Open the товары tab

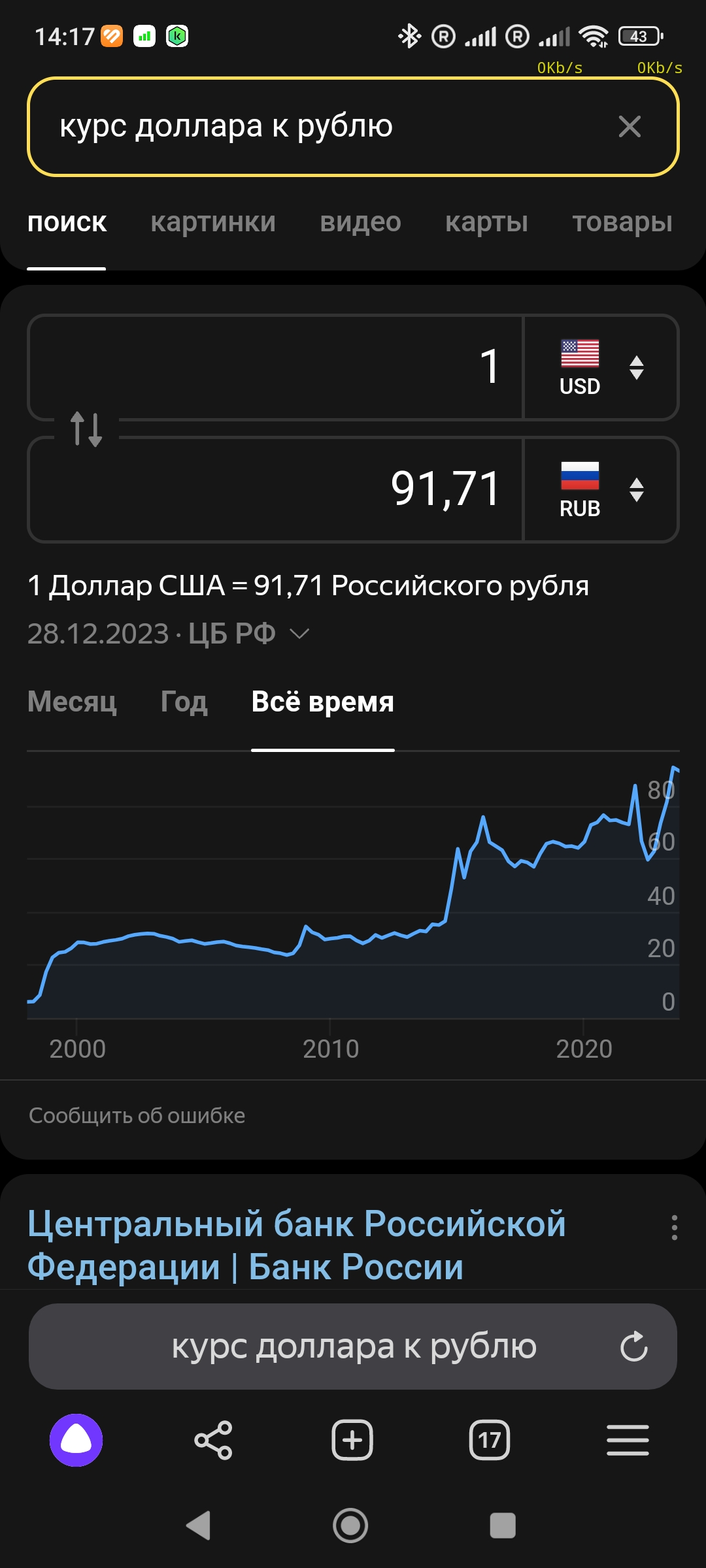click(622, 223)
